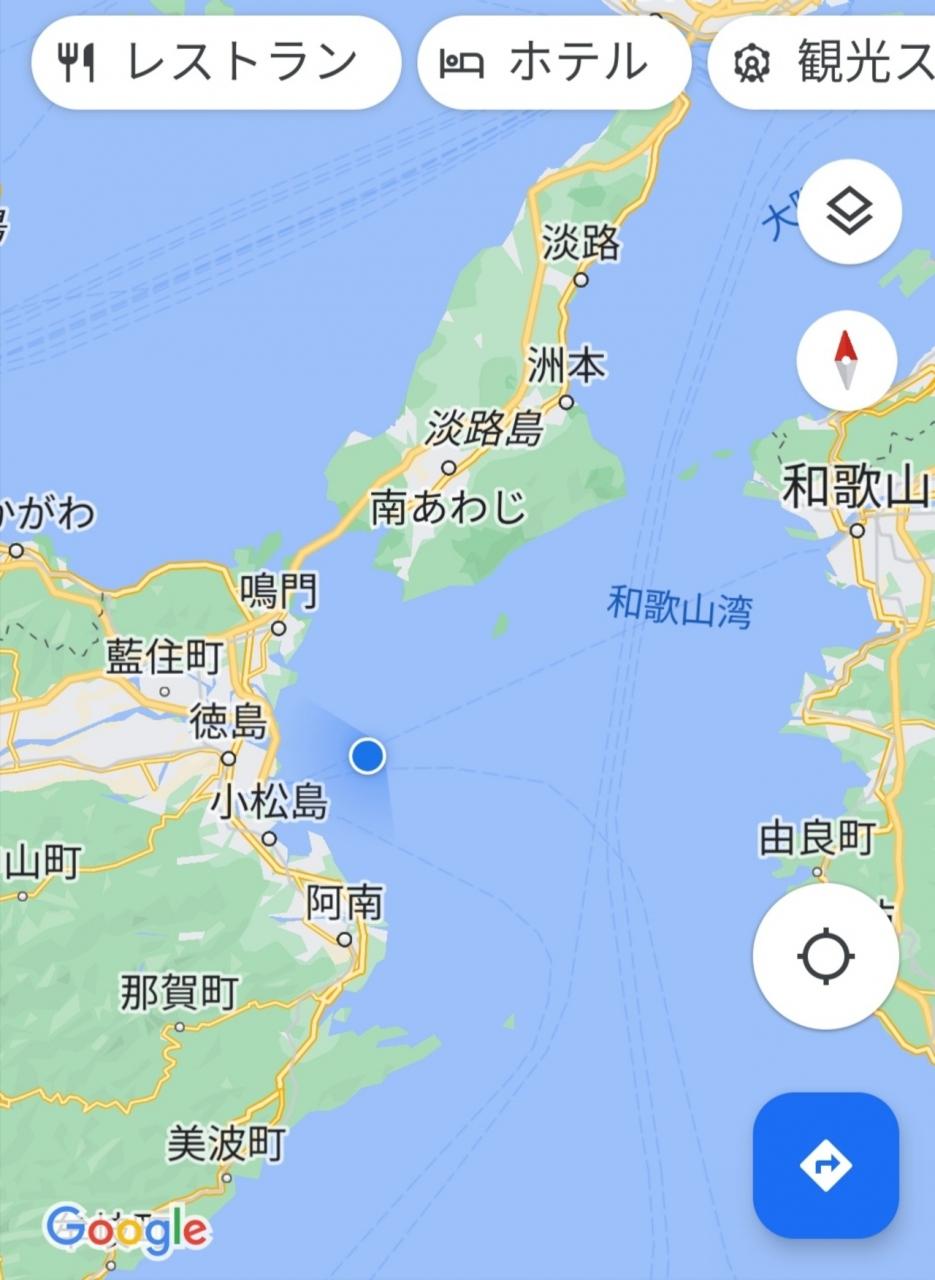The height and width of the screenshot is (1280, 935).
Task: Open directions with the blue button
Action: click(x=825, y=1165)
